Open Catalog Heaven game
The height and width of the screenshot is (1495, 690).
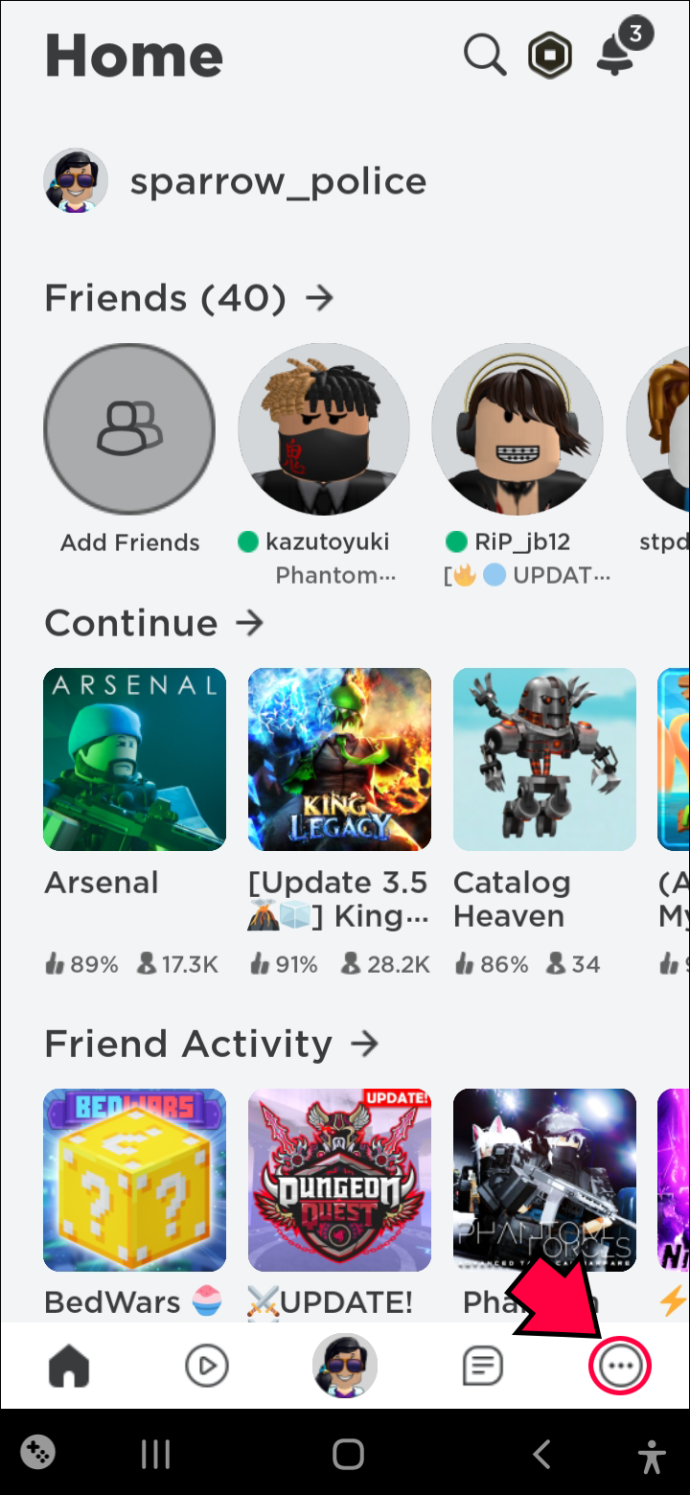pos(545,760)
